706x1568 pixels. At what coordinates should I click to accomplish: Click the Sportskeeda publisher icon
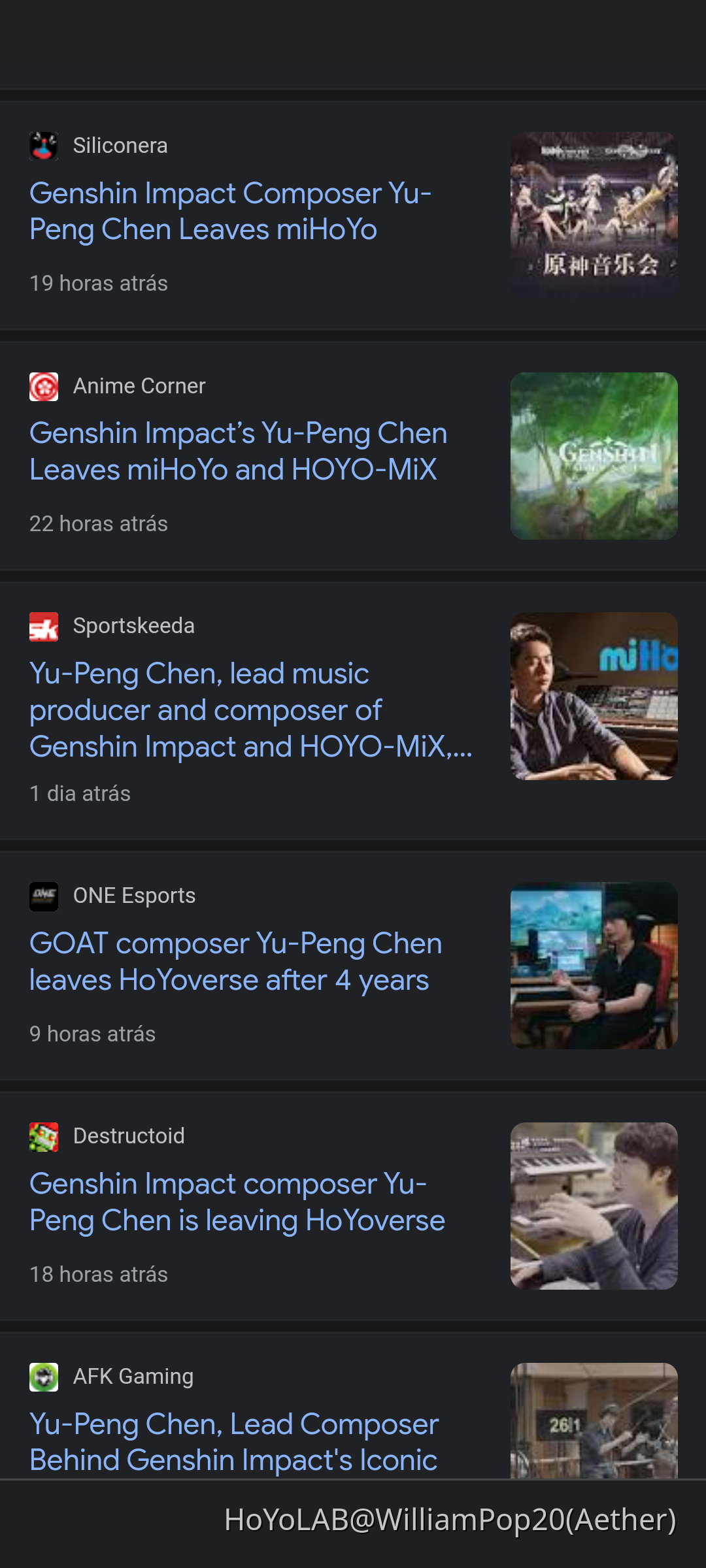point(43,625)
